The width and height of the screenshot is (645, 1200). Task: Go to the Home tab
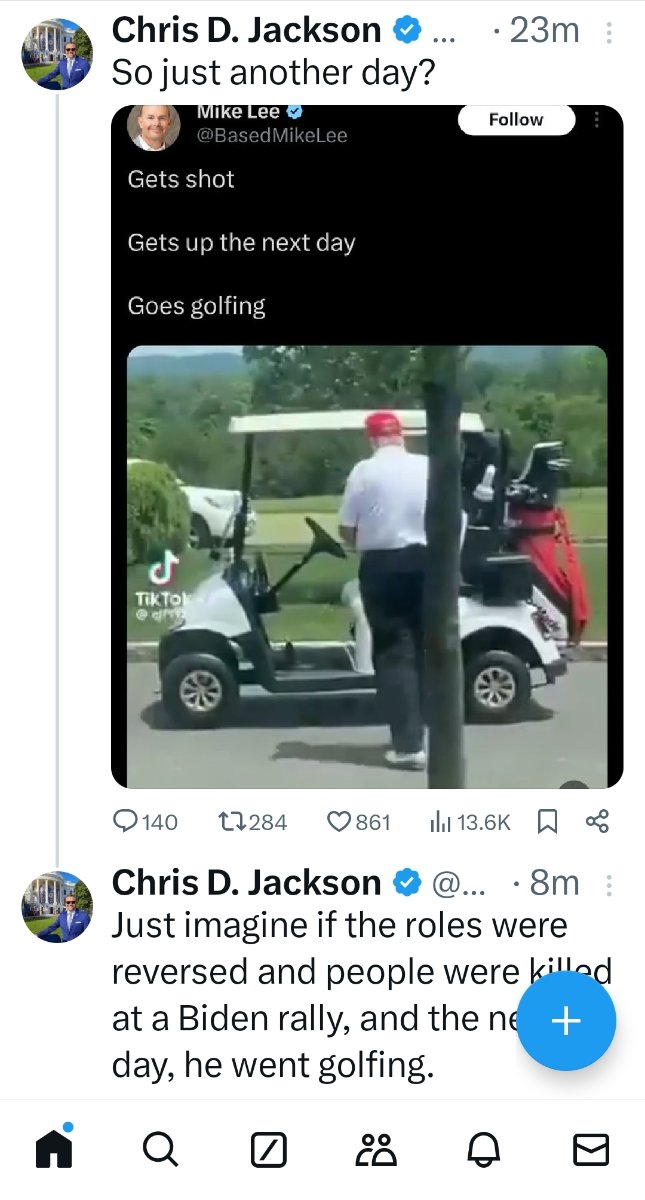click(x=54, y=1151)
